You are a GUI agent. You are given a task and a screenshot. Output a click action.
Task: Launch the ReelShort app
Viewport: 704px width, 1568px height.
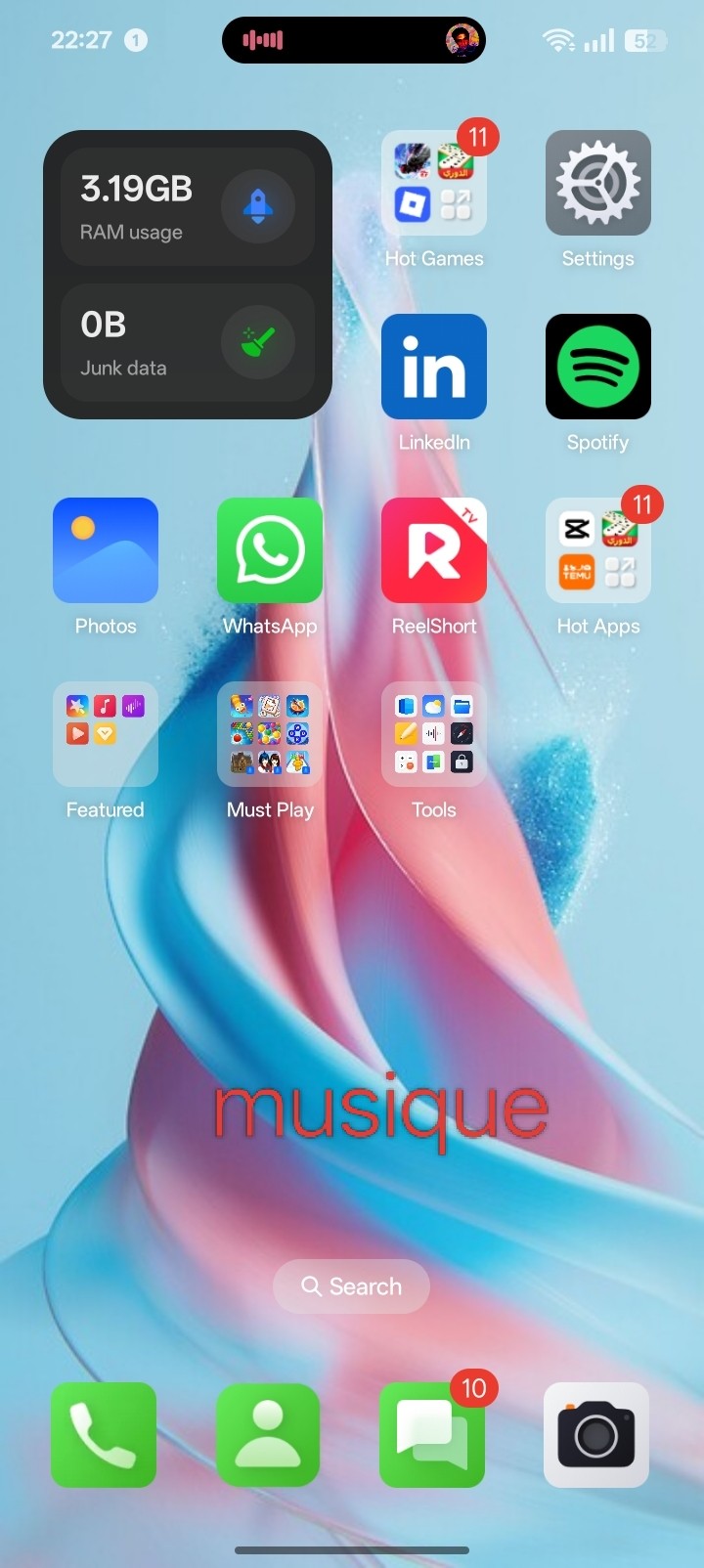434,550
